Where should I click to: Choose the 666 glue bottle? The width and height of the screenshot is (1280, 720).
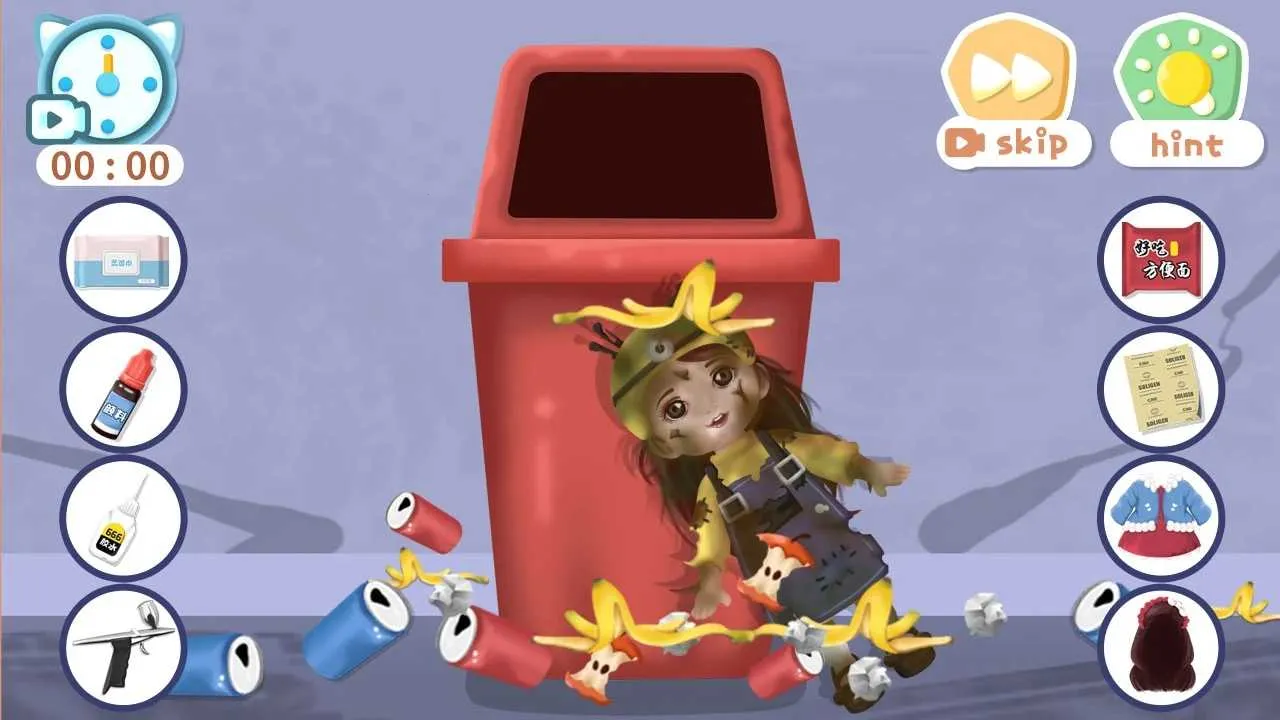[123, 518]
